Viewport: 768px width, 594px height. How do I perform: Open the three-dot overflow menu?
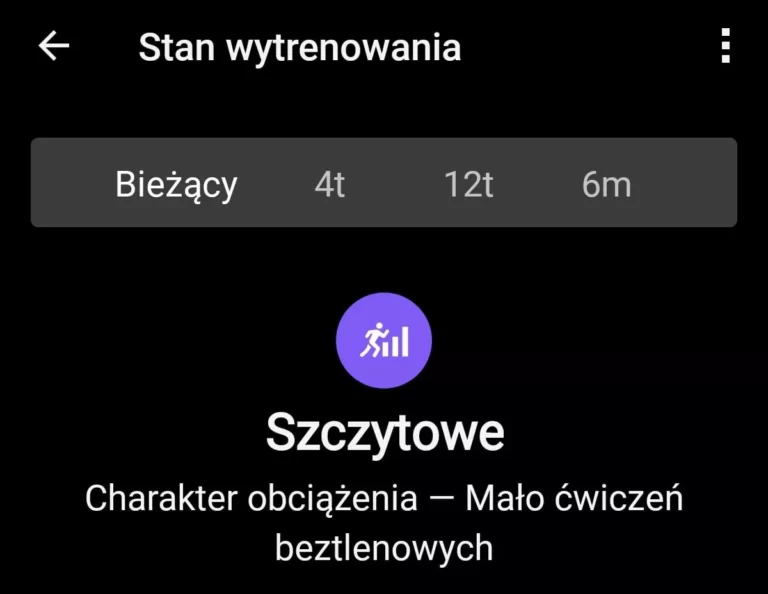pos(725,46)
